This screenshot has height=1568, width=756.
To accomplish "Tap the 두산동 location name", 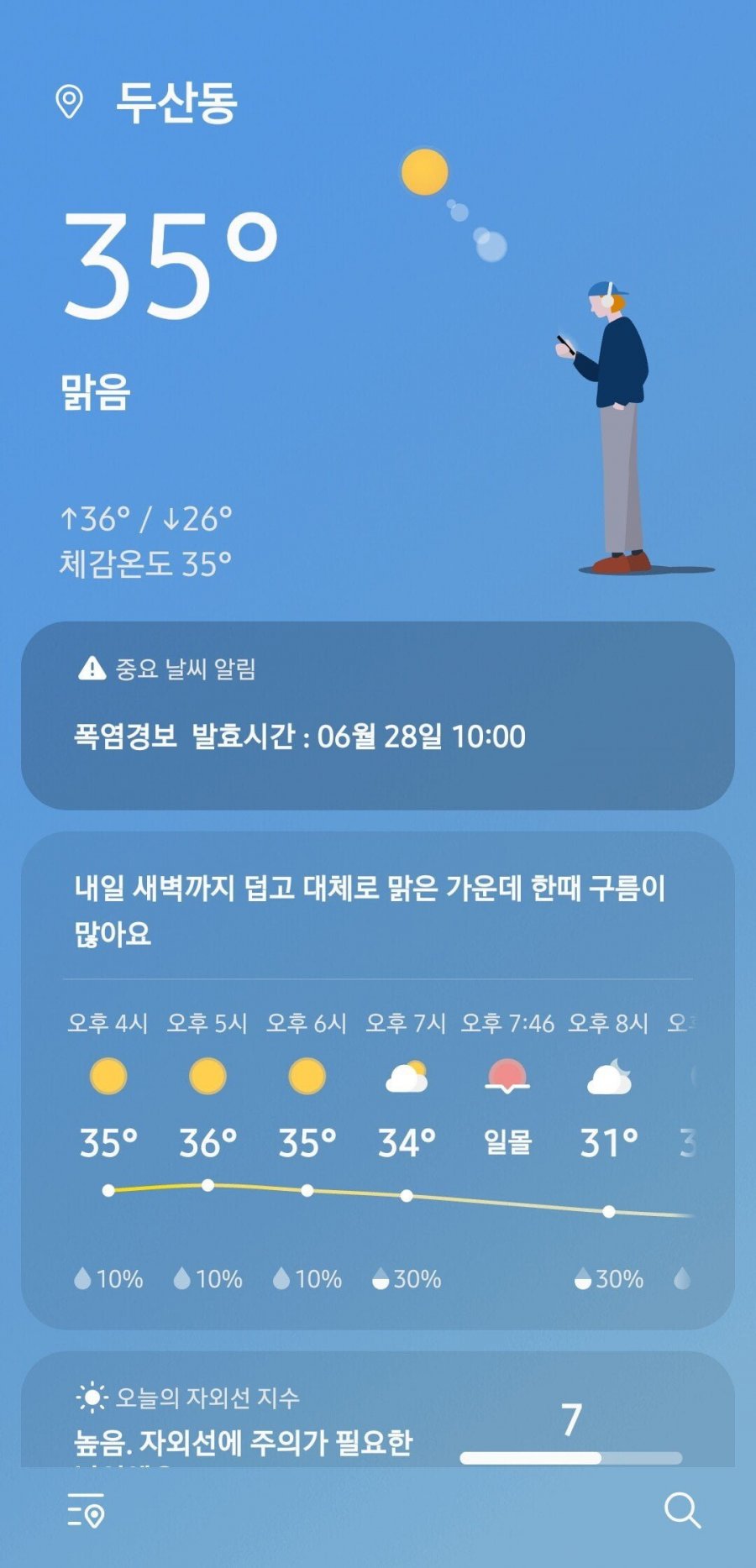I will 176,102.
